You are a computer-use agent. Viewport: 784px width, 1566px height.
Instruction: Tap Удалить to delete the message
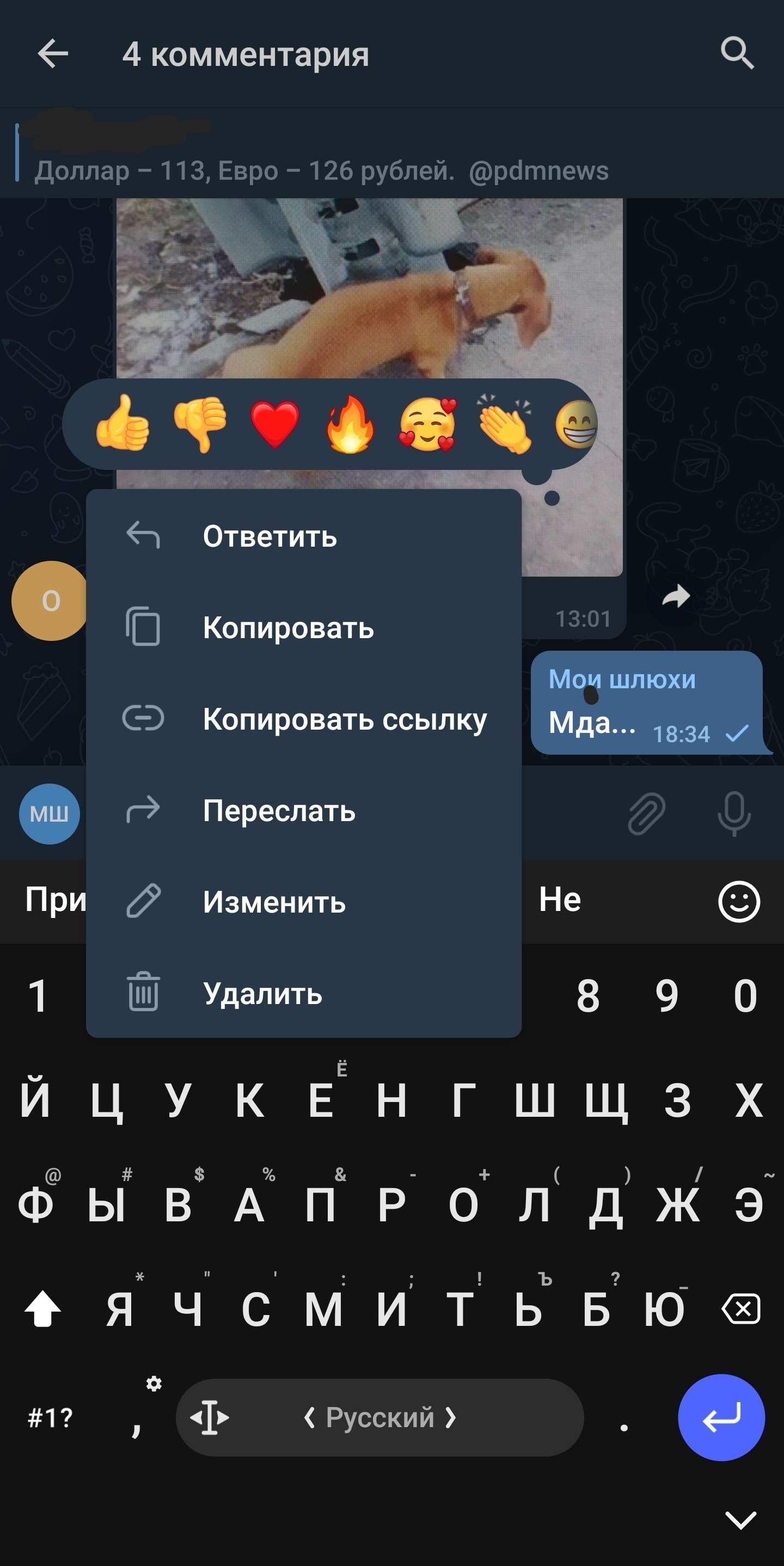click(x=303, y=993)
